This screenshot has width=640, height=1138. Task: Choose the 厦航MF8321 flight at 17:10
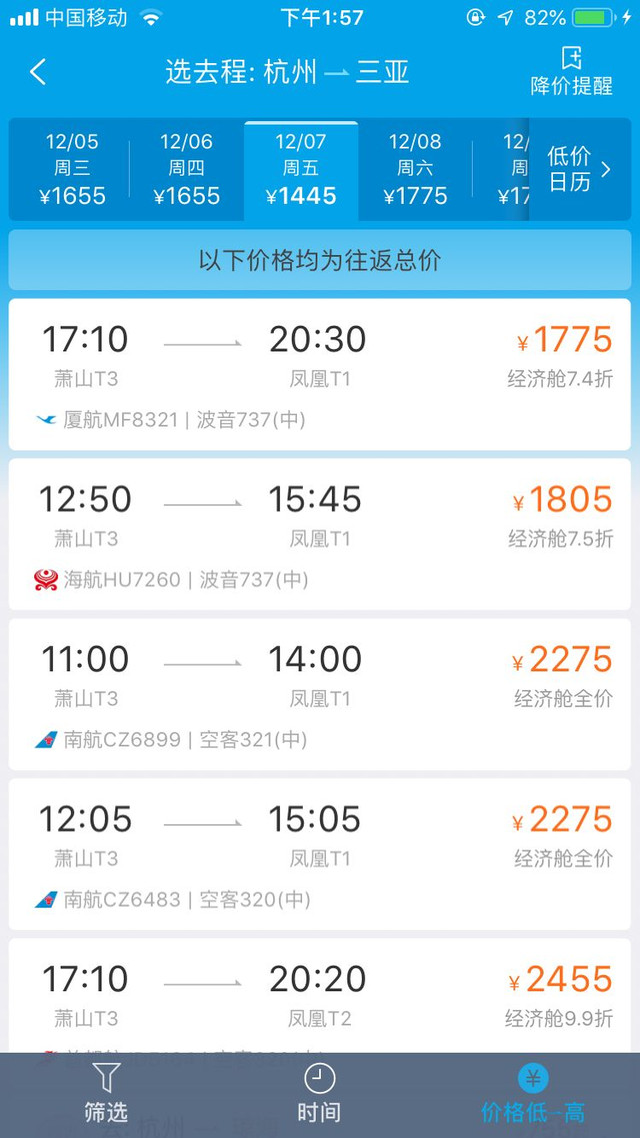point(319,374)
